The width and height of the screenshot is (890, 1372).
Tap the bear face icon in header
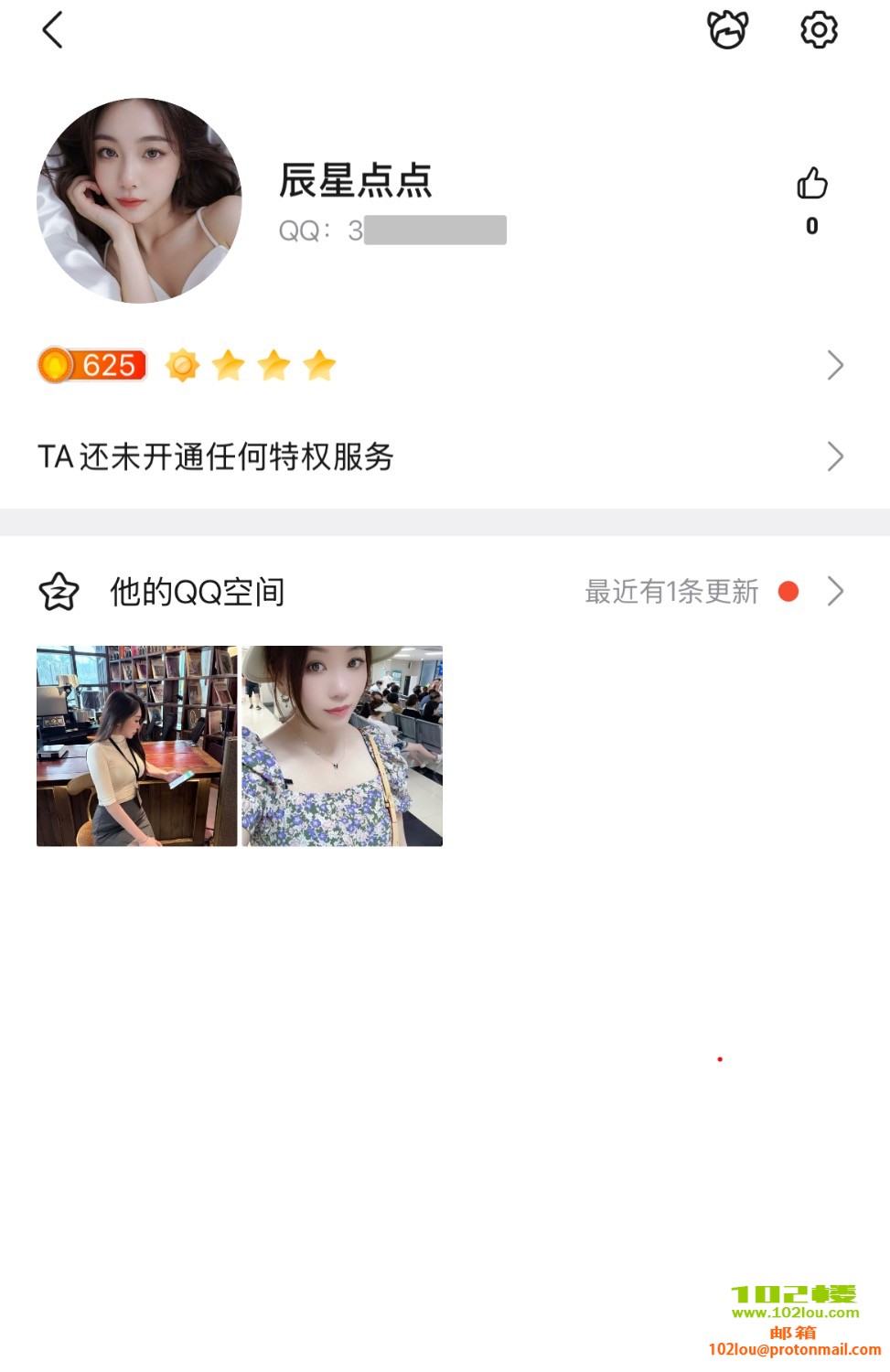point(728,30)
